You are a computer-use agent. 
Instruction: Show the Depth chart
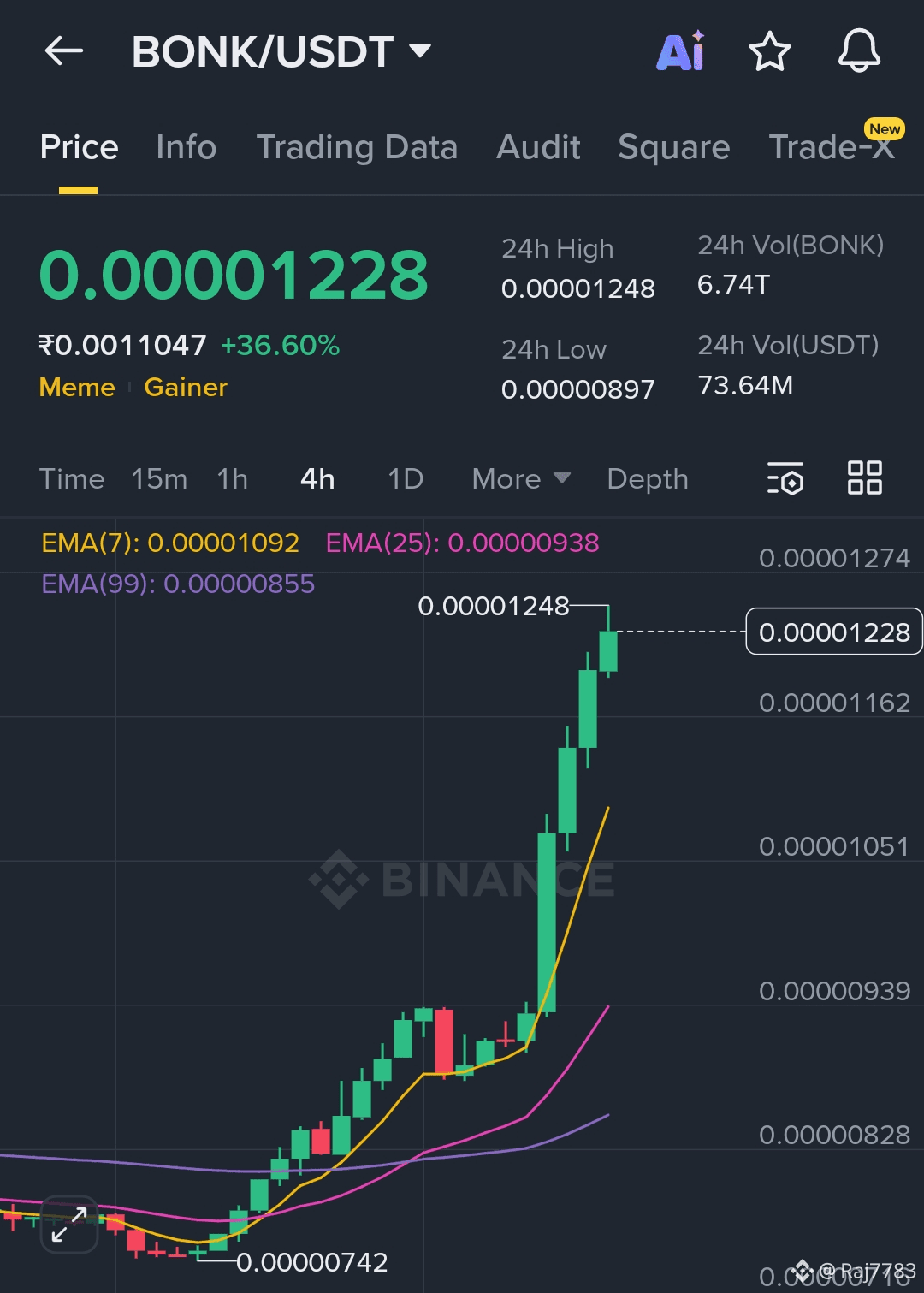pyautogui.click(x=648, y=479)
